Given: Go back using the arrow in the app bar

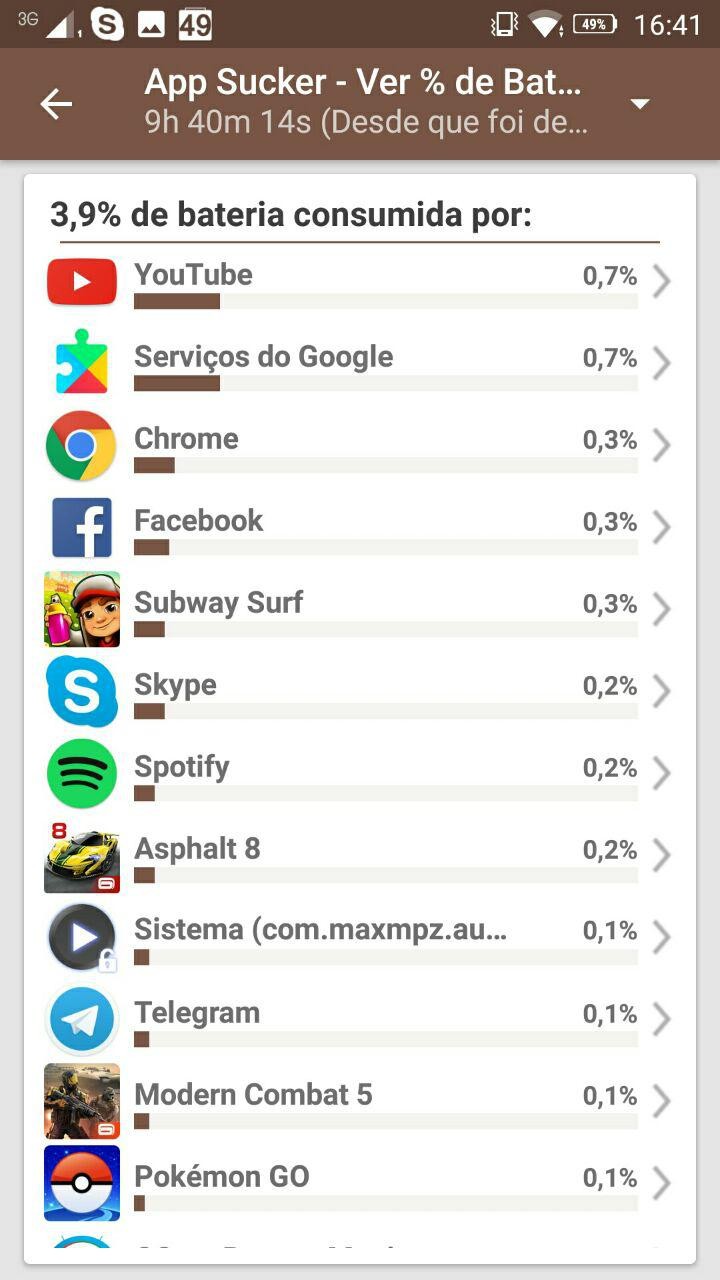Looking at the screenshot, I should (56, 104).
